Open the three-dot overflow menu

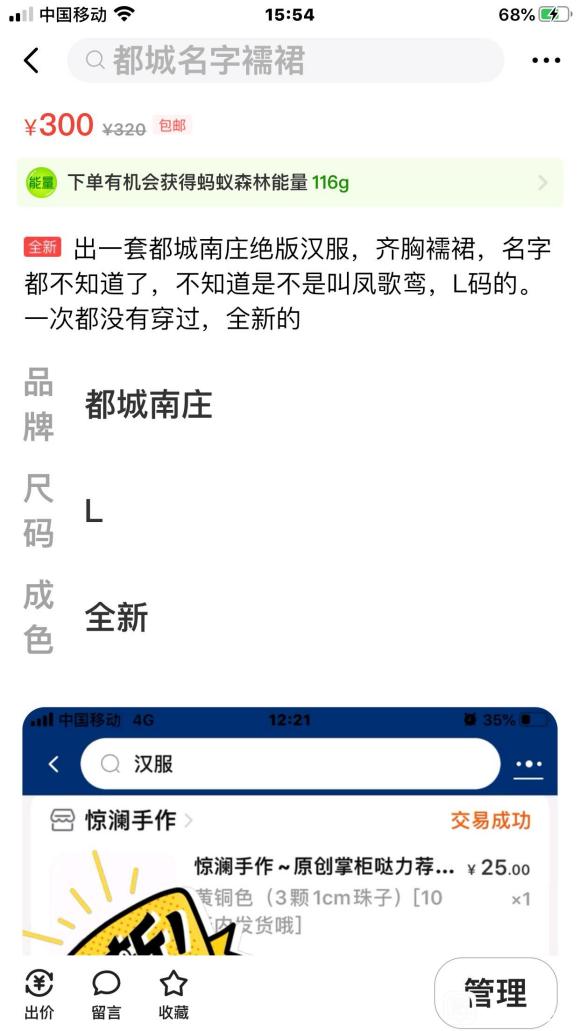546,60
